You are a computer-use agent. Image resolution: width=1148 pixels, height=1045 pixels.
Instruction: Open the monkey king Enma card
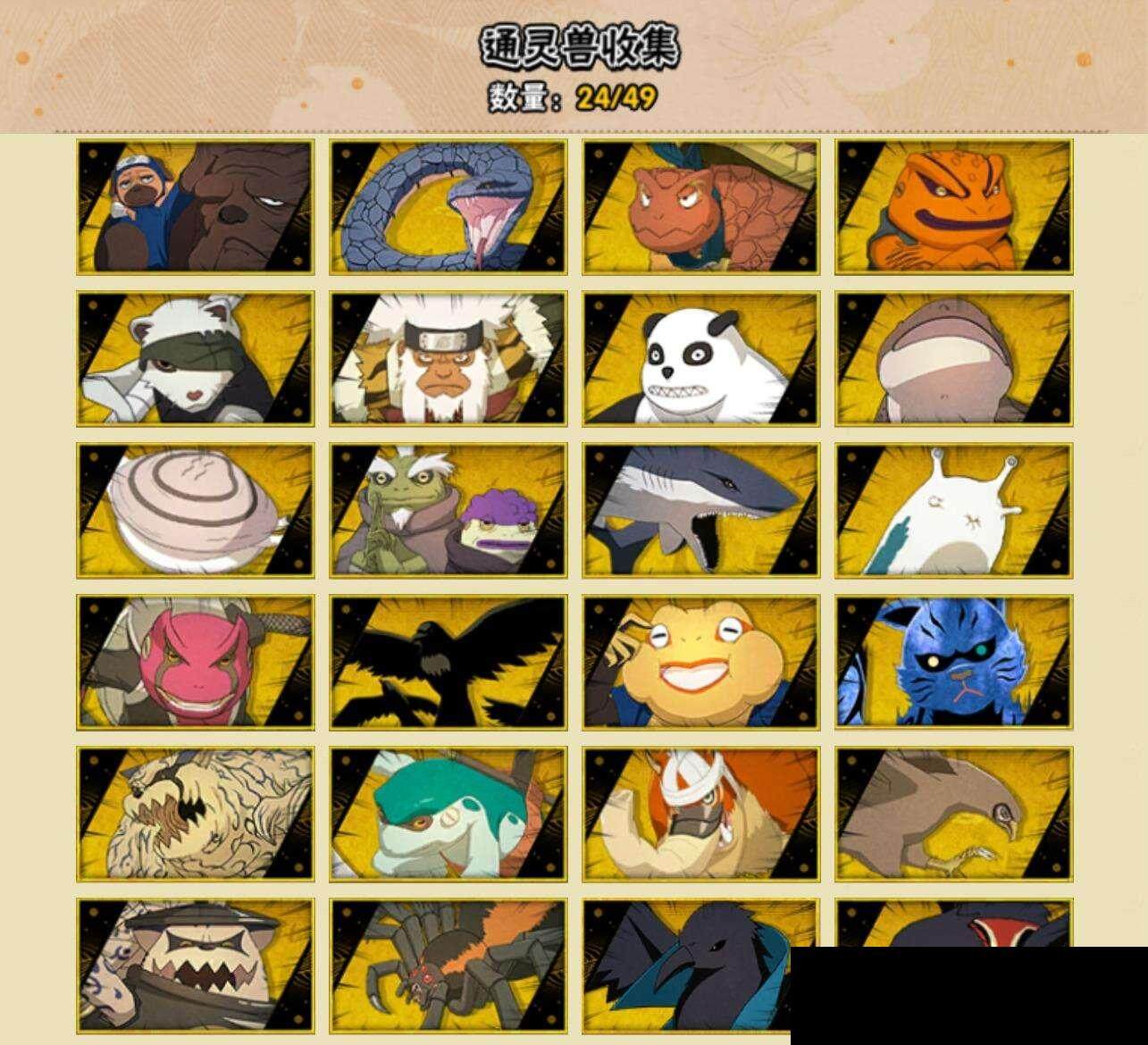pos(448,359)
